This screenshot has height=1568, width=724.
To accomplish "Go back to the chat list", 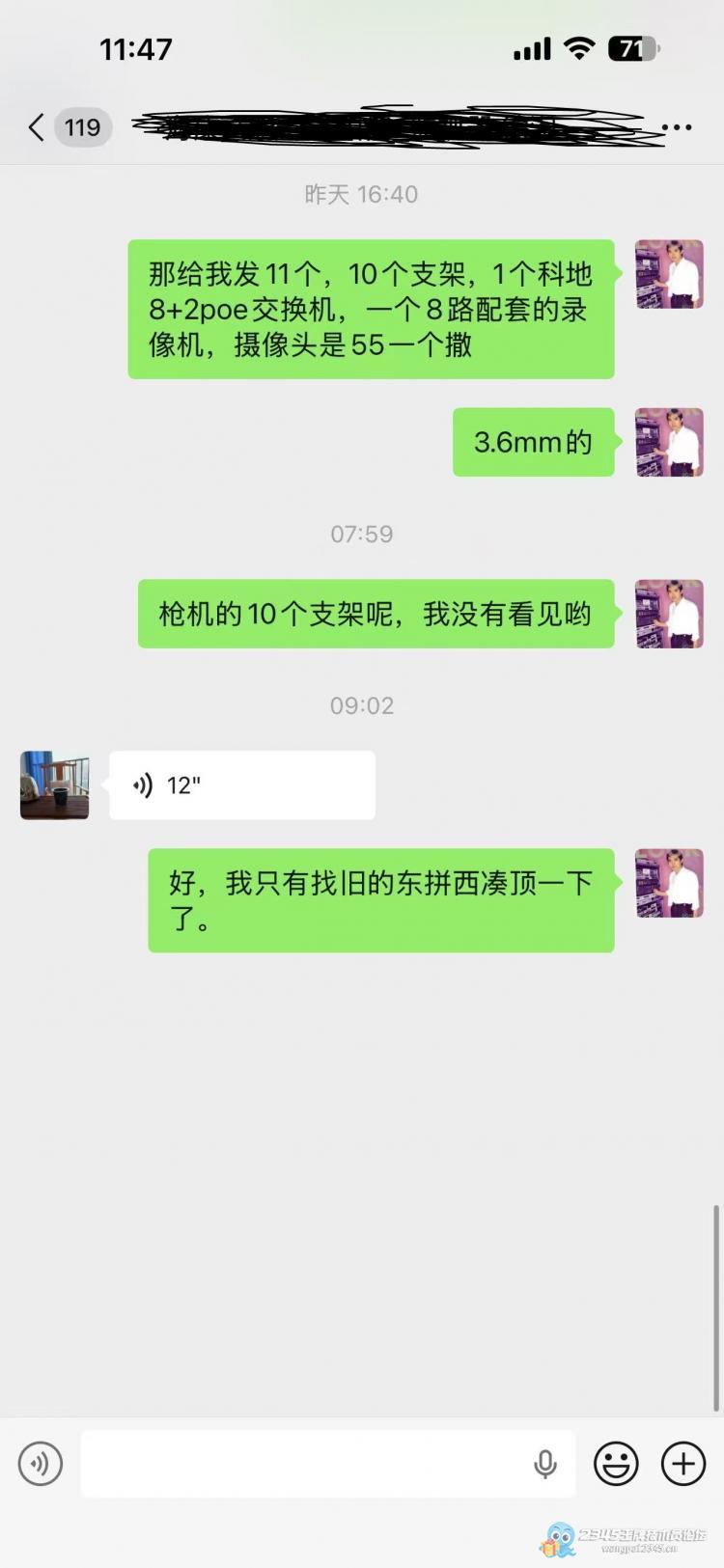I will coord(37,127).
